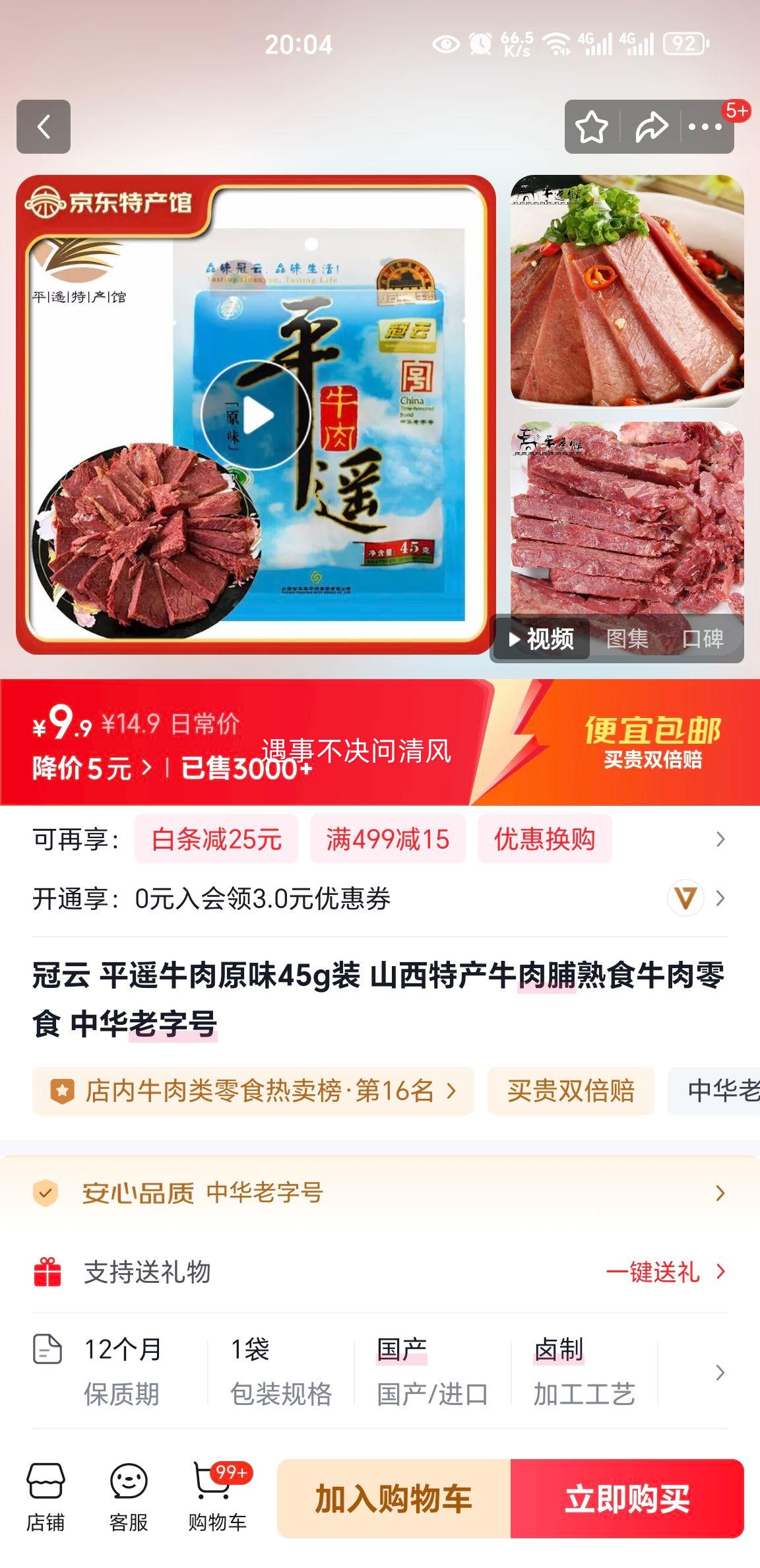760x1568 pixels.
Task: Share this product page
Action: [650, 127]
